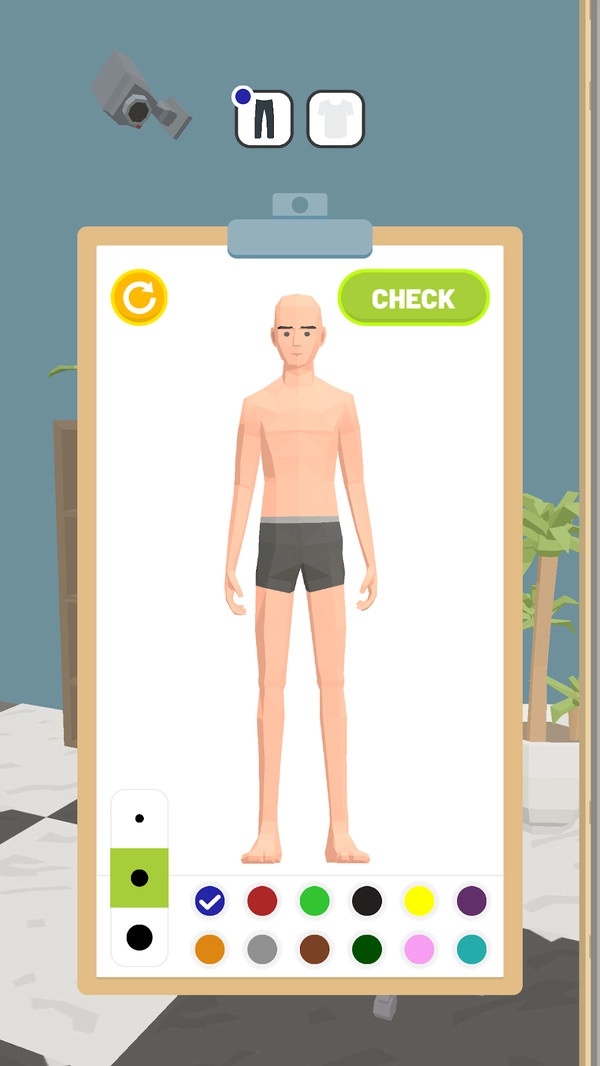Choose the medium brush size
The image size is (600, 1066).
[139, 878]
